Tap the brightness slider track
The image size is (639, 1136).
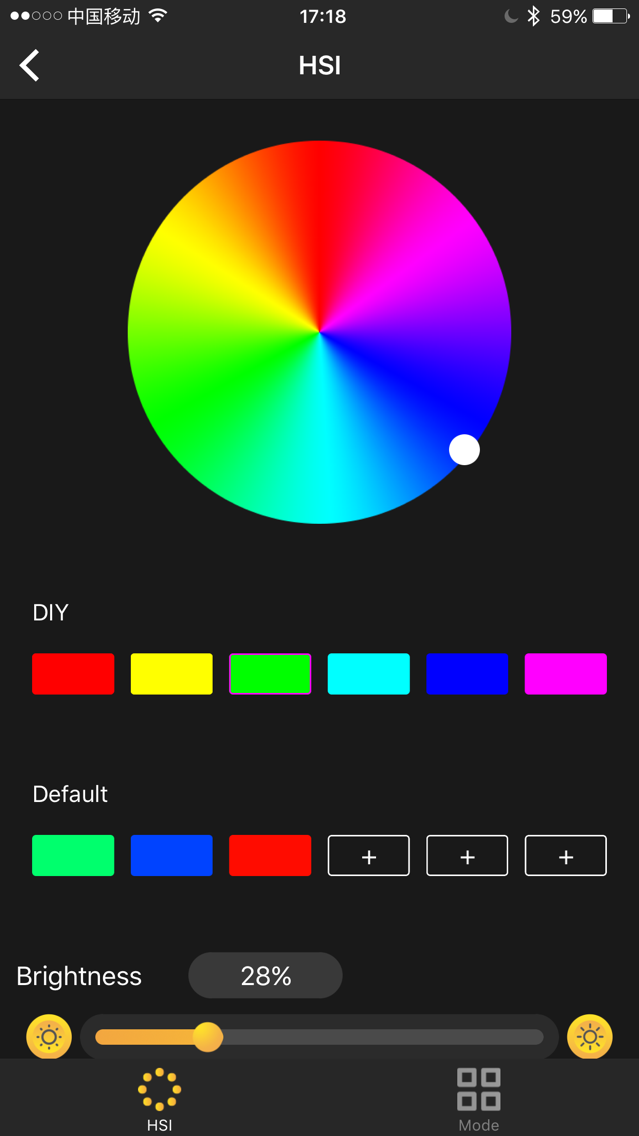pyautogui.click(x=320, y=1037)
